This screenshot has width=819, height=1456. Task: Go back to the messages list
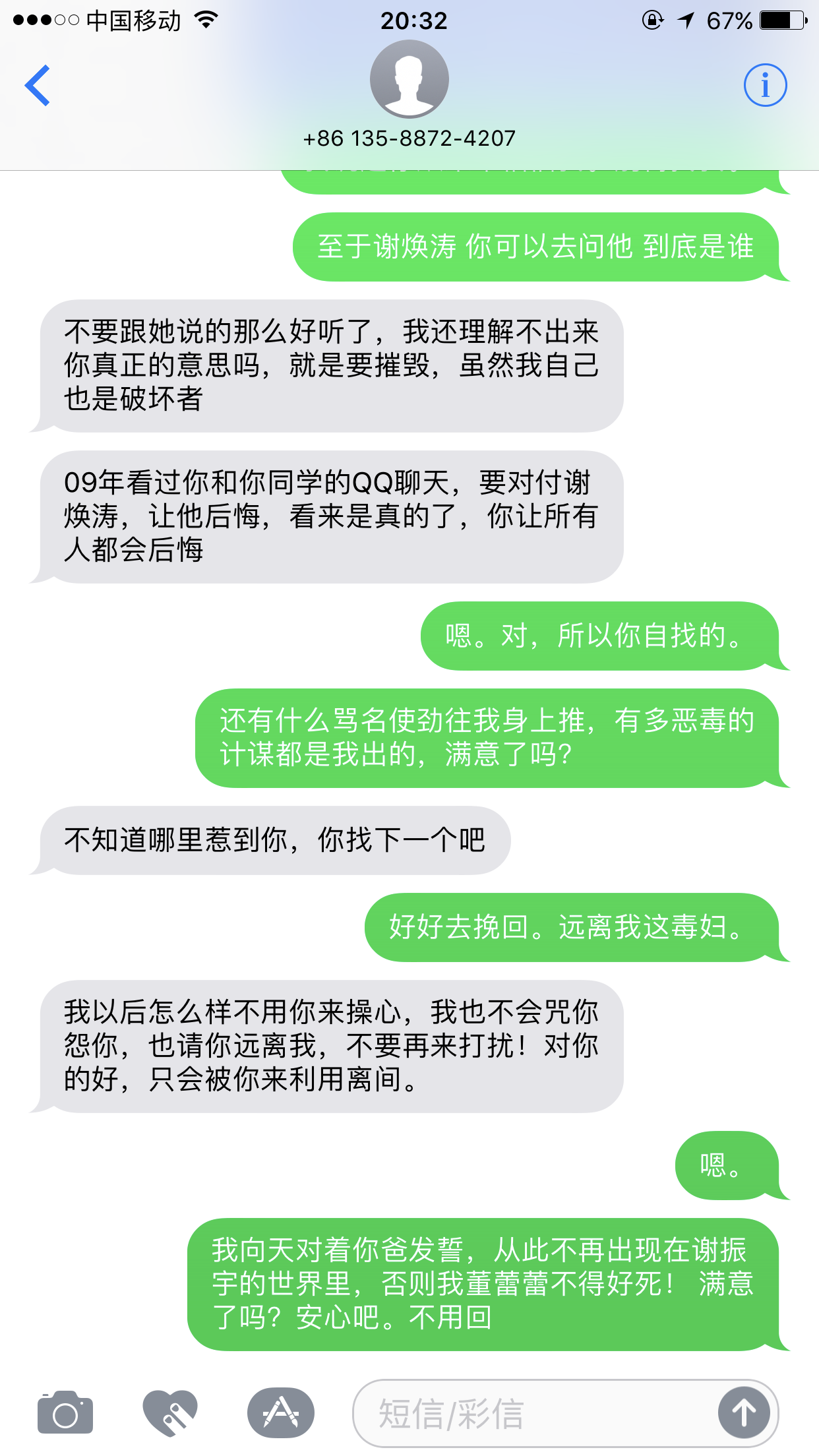tap(38, 86)
